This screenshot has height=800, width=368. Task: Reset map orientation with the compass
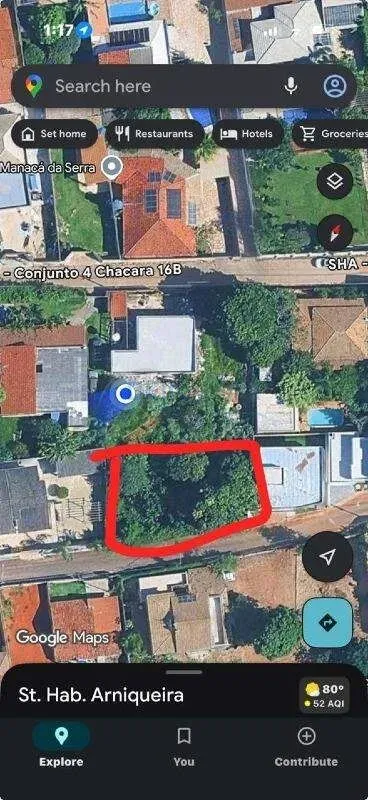(335, 233)
